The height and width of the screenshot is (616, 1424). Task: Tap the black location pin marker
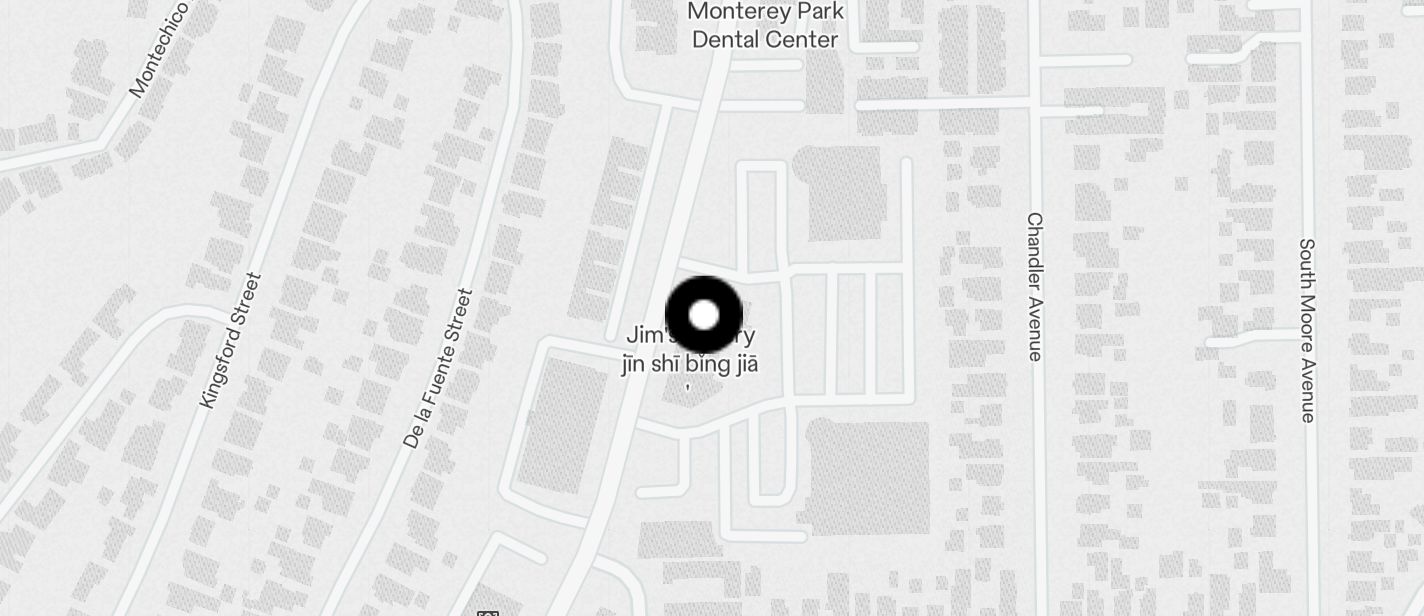point(704,315)
